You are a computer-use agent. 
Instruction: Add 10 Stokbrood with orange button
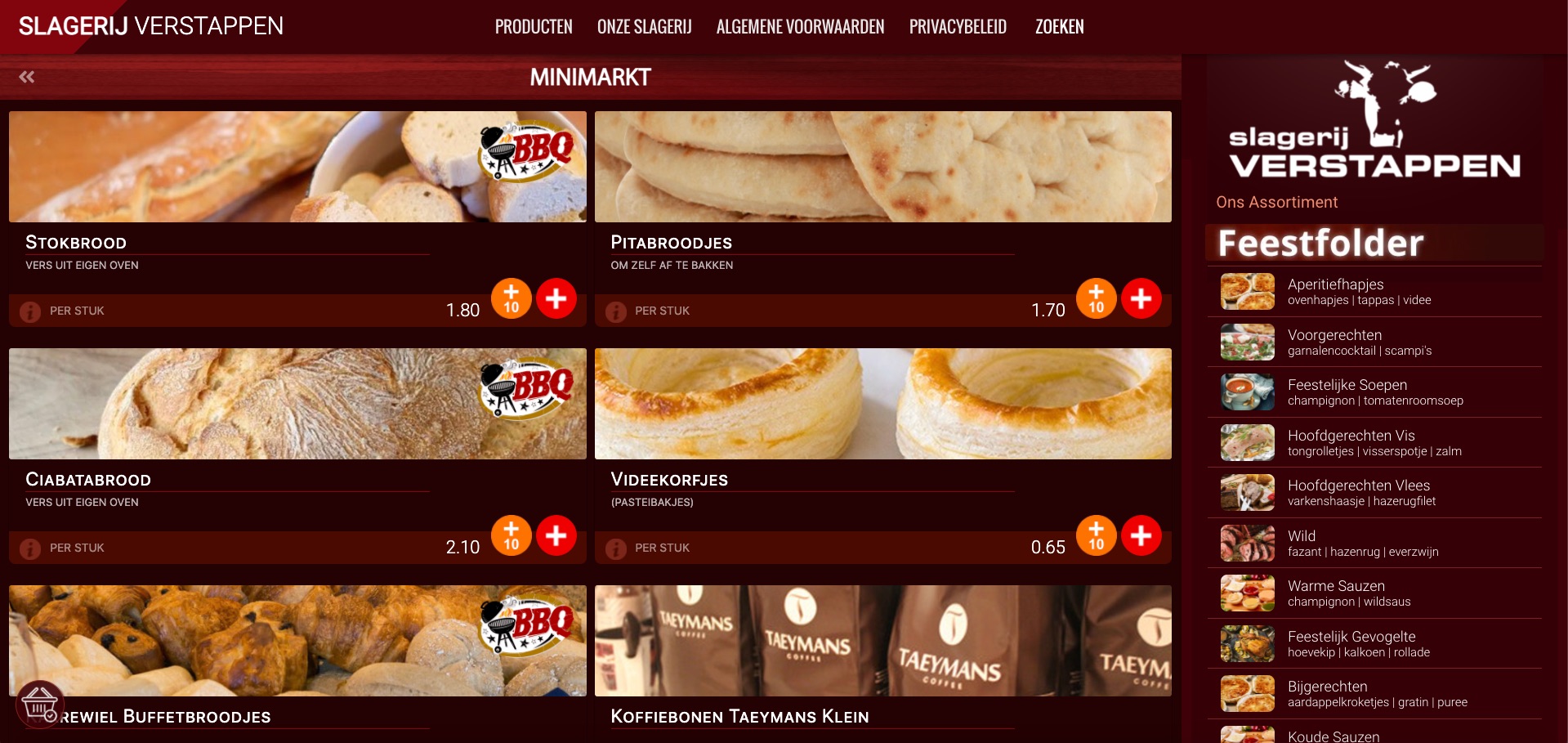coord(511,298)
